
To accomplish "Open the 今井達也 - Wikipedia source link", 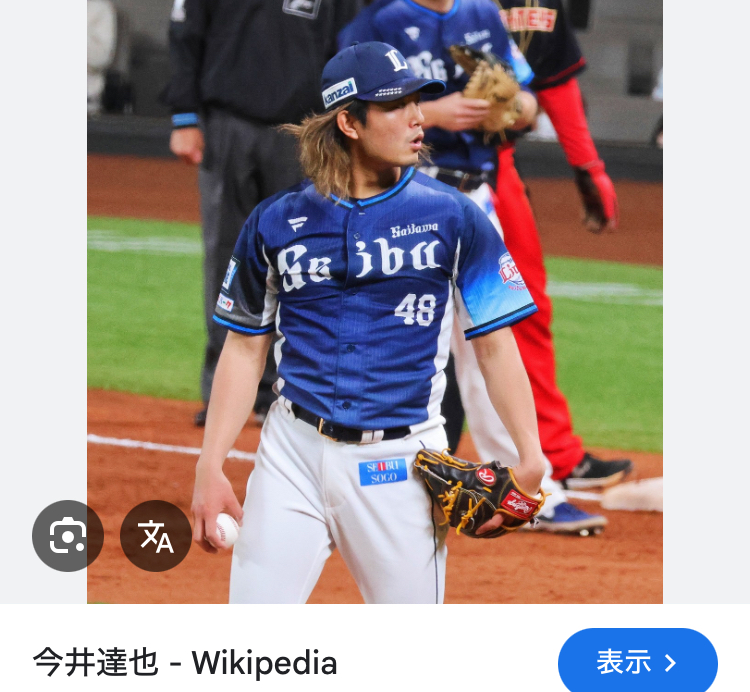I will (185, 662).
